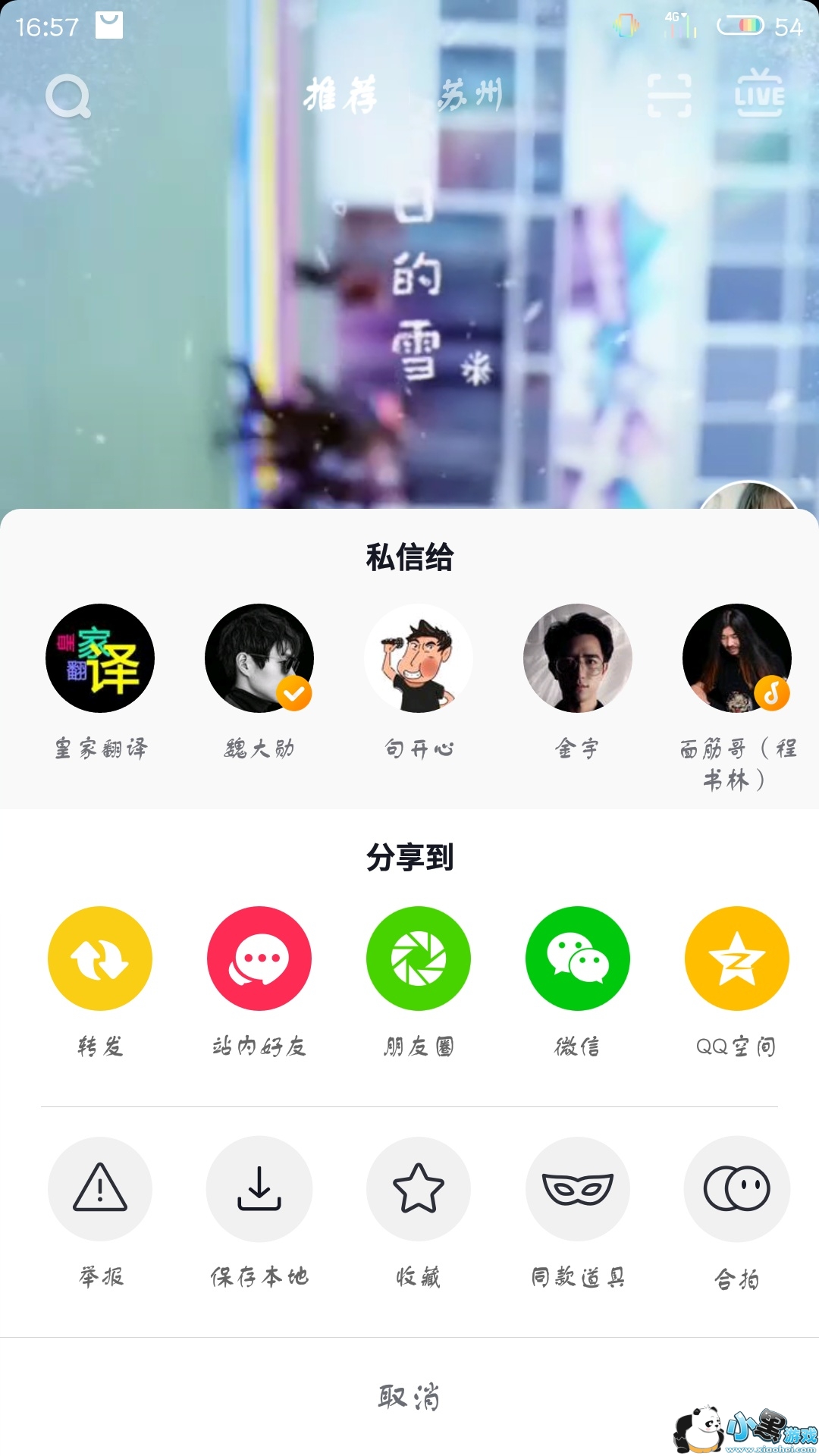Open 同款道具 mask prop

pos(578,1188)
